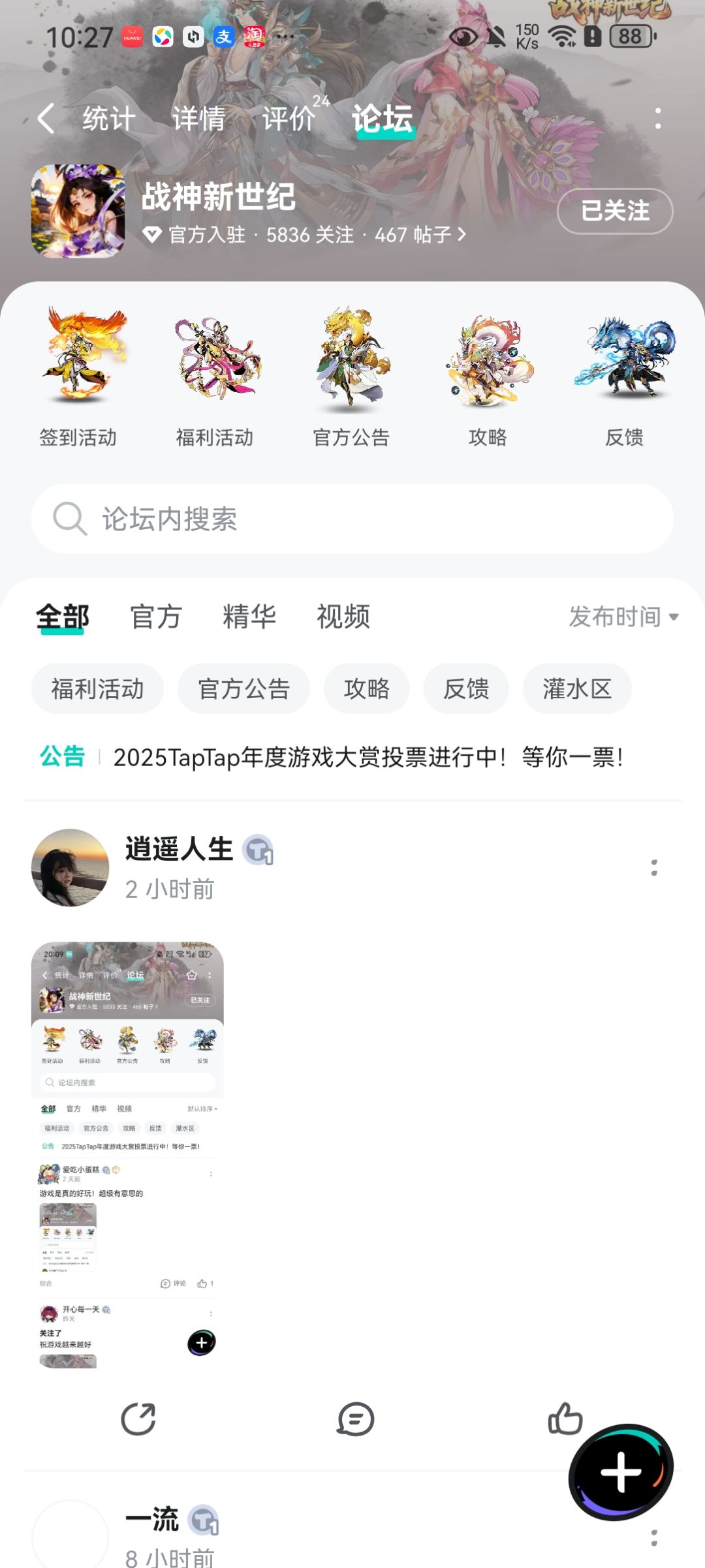Open the screenshot image in 逍遥人生's post
Screen dimensions: 705x1568
(x=127, y=1154)
